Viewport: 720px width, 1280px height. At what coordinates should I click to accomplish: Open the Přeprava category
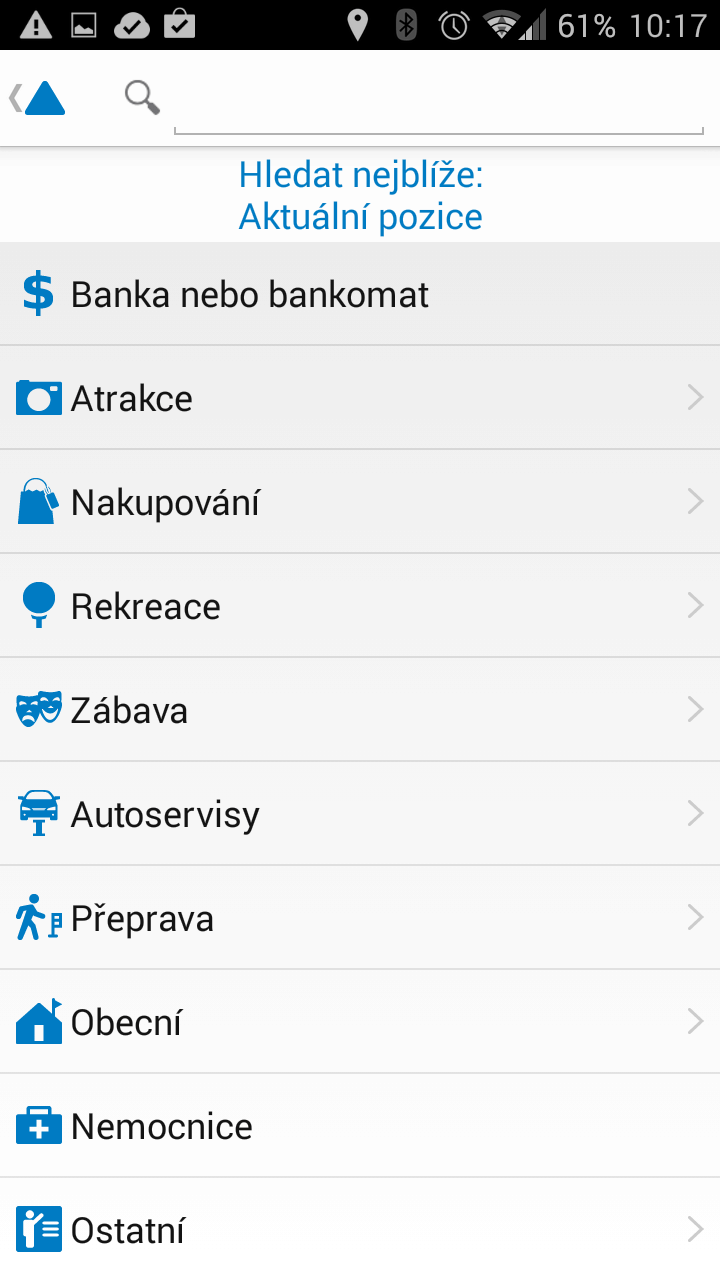coord(360,918)
